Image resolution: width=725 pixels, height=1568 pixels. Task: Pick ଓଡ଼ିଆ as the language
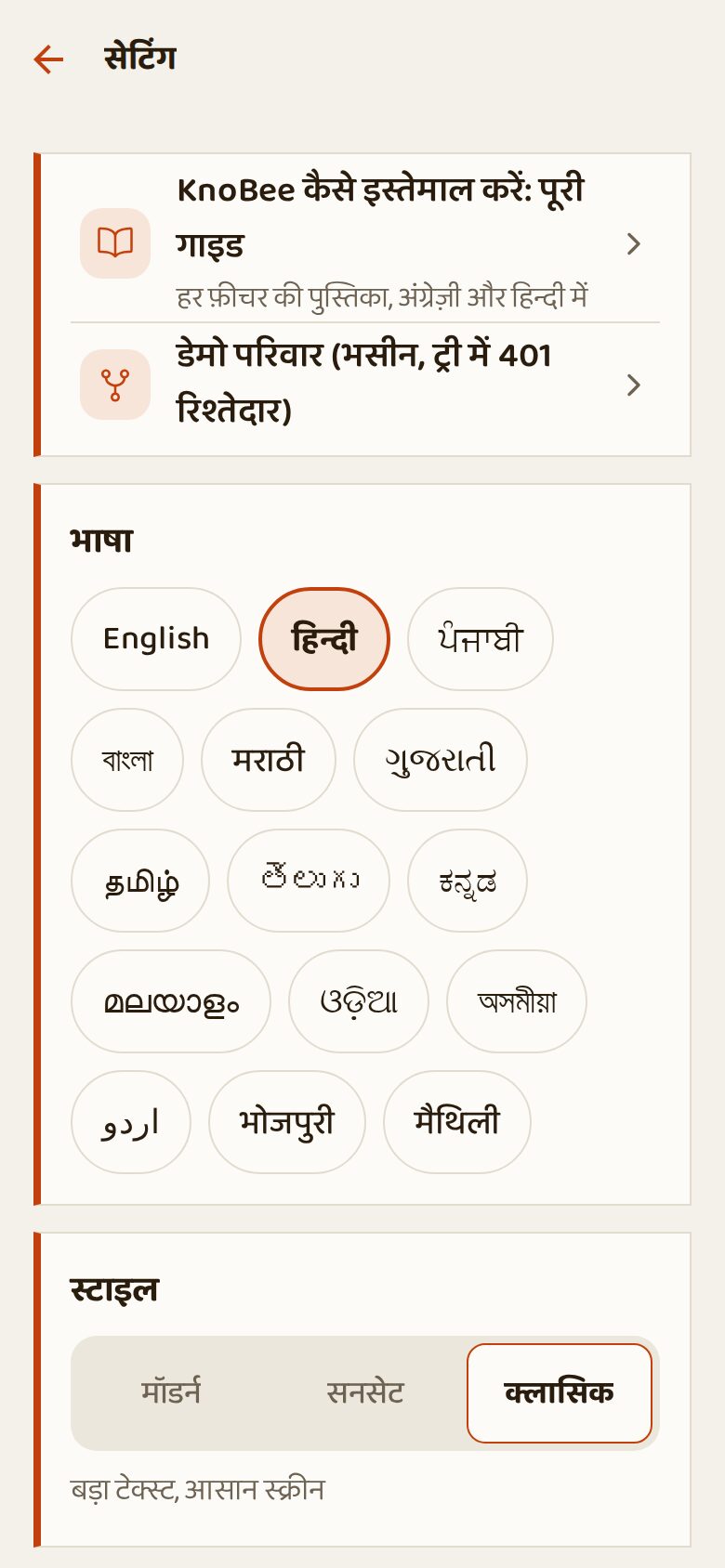point(359,1001)
